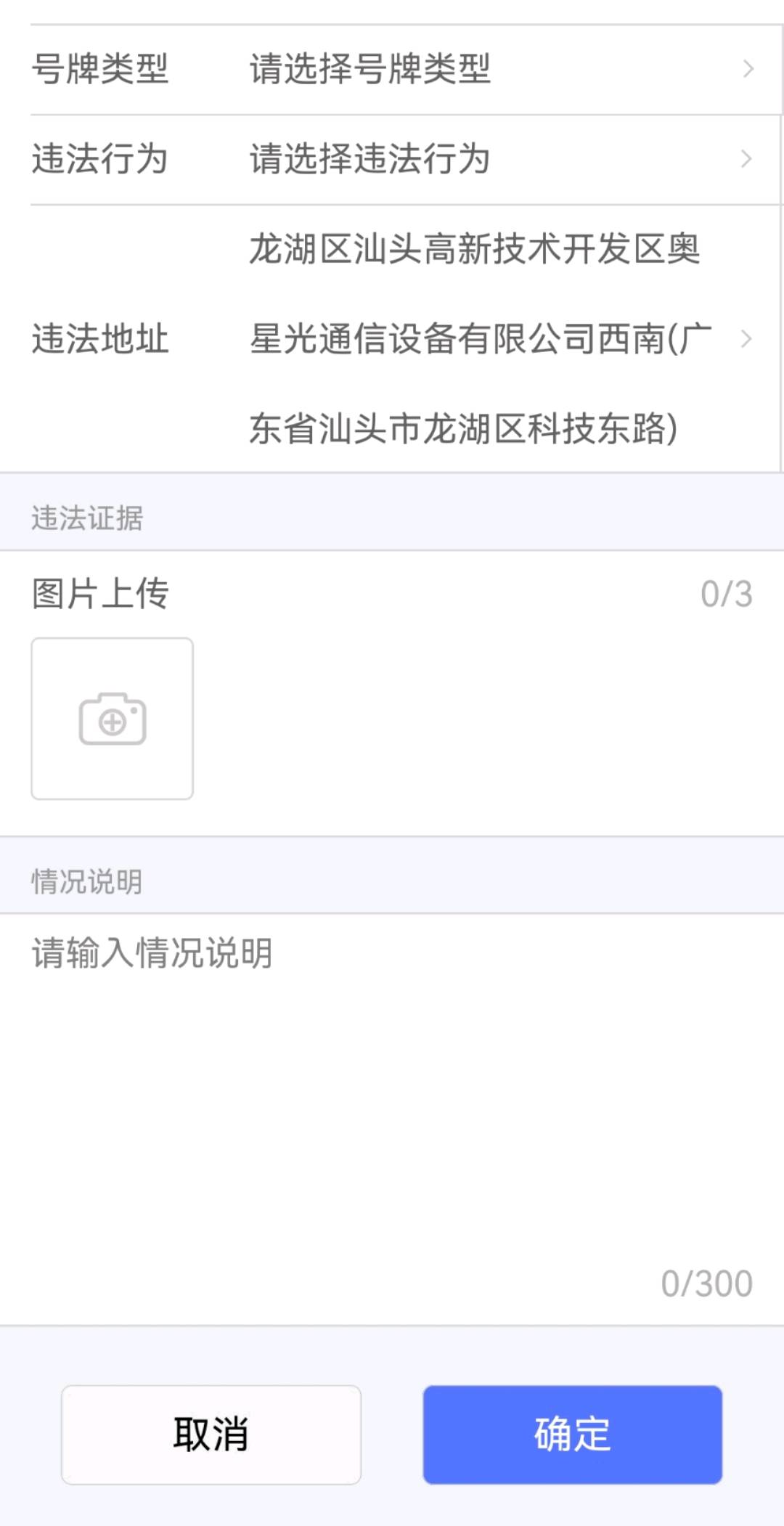
Task: Choose a violation in 违法行为 row
Action: [x=392, y=159]
